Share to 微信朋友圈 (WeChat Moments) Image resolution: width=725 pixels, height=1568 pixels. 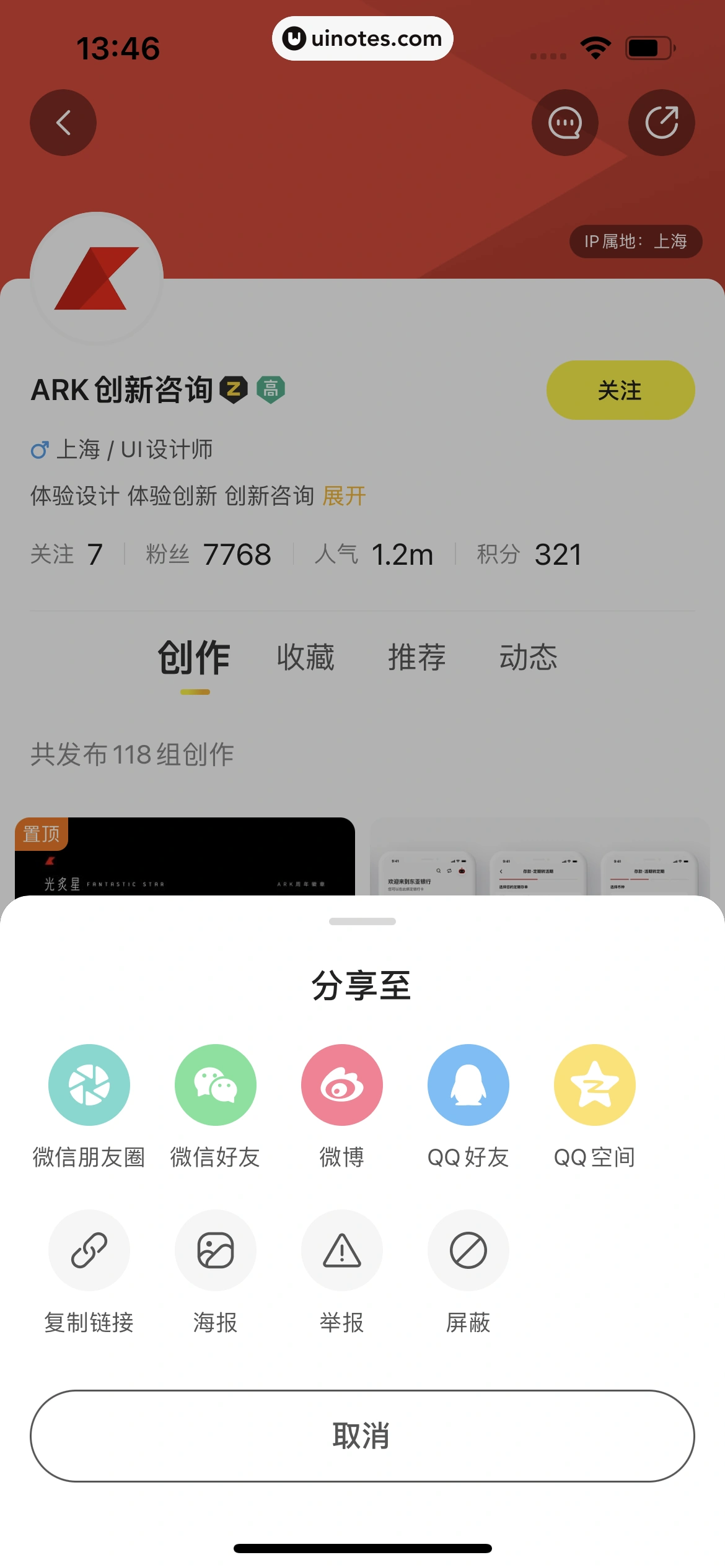coord(89,1085)
